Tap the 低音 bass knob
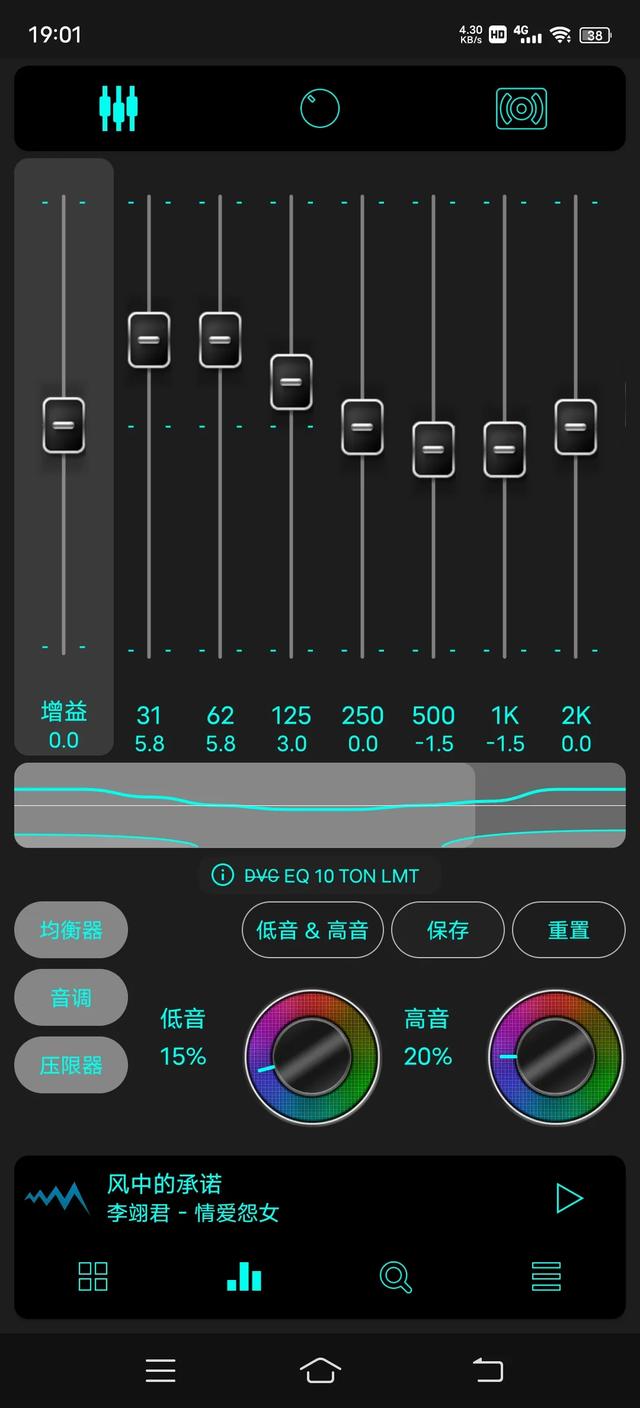Screen dimensions: 640x1408 [x=312, y=1057]
